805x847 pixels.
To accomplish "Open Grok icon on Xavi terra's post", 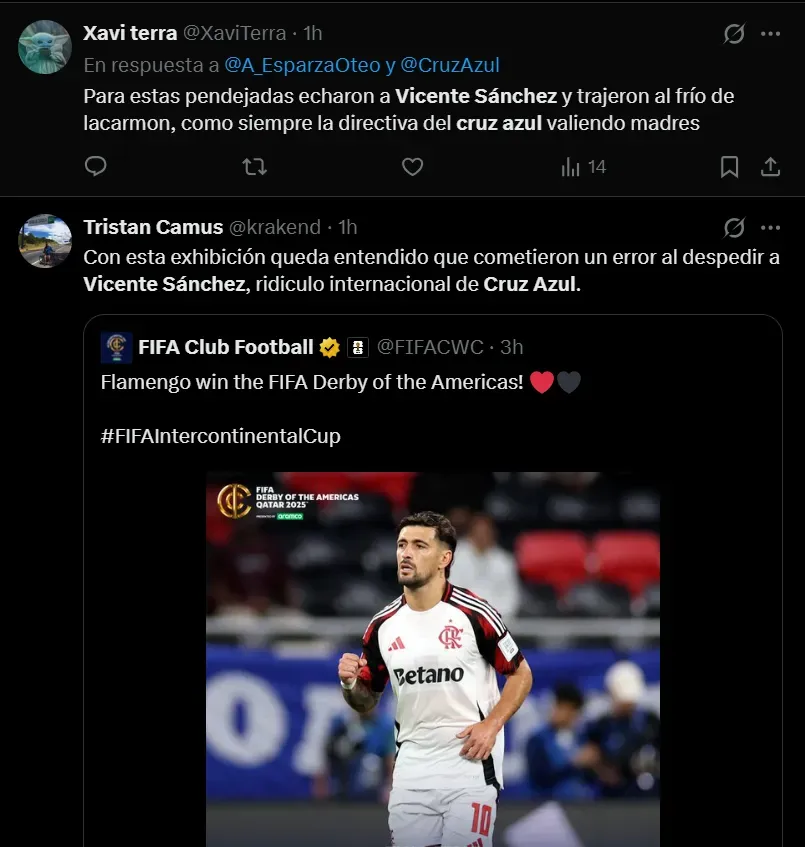I will coord(734,34).
